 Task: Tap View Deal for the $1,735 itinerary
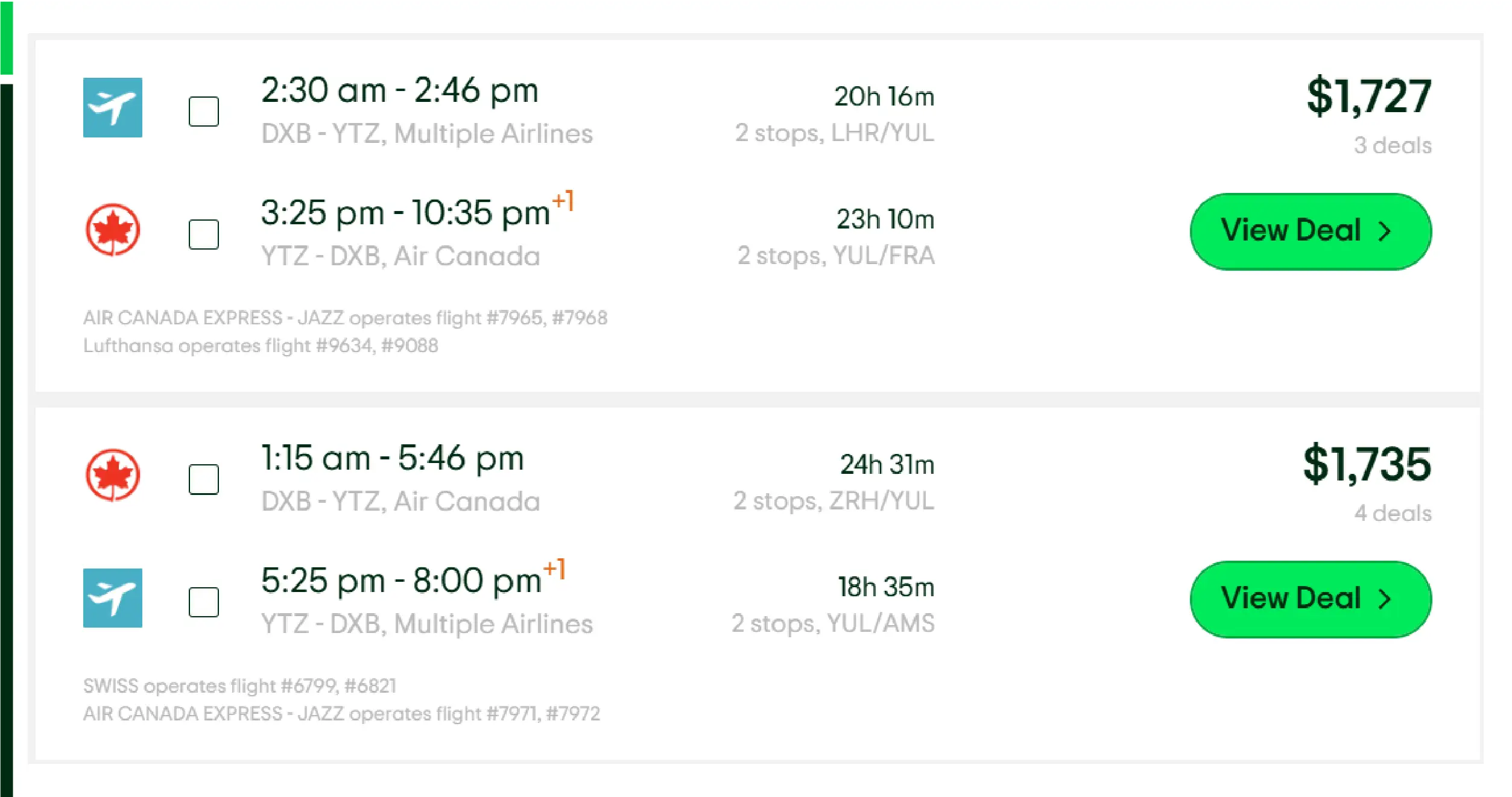1310,599
